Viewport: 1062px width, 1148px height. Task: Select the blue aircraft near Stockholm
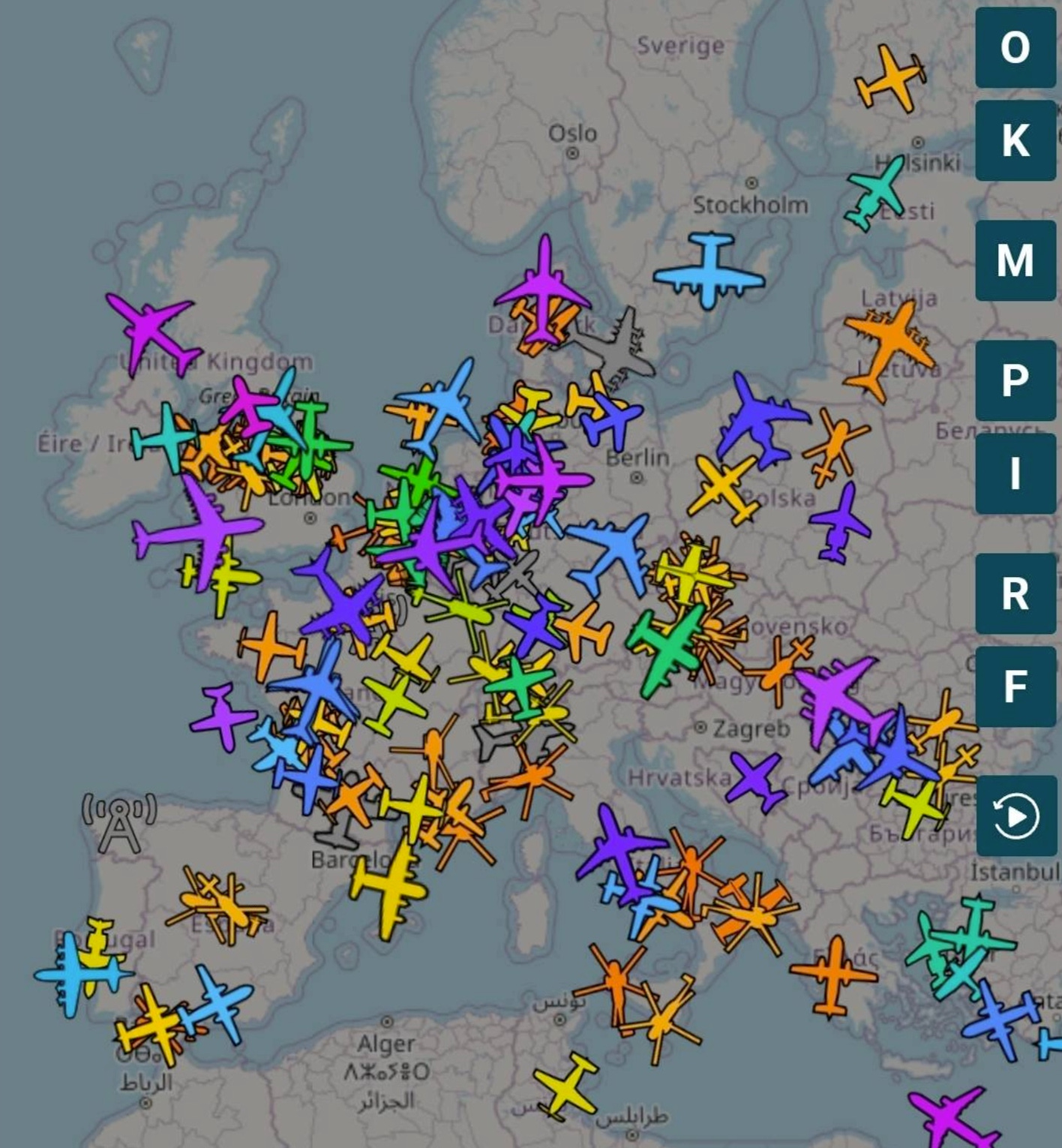pyautogui.click(x=709, y=272)
